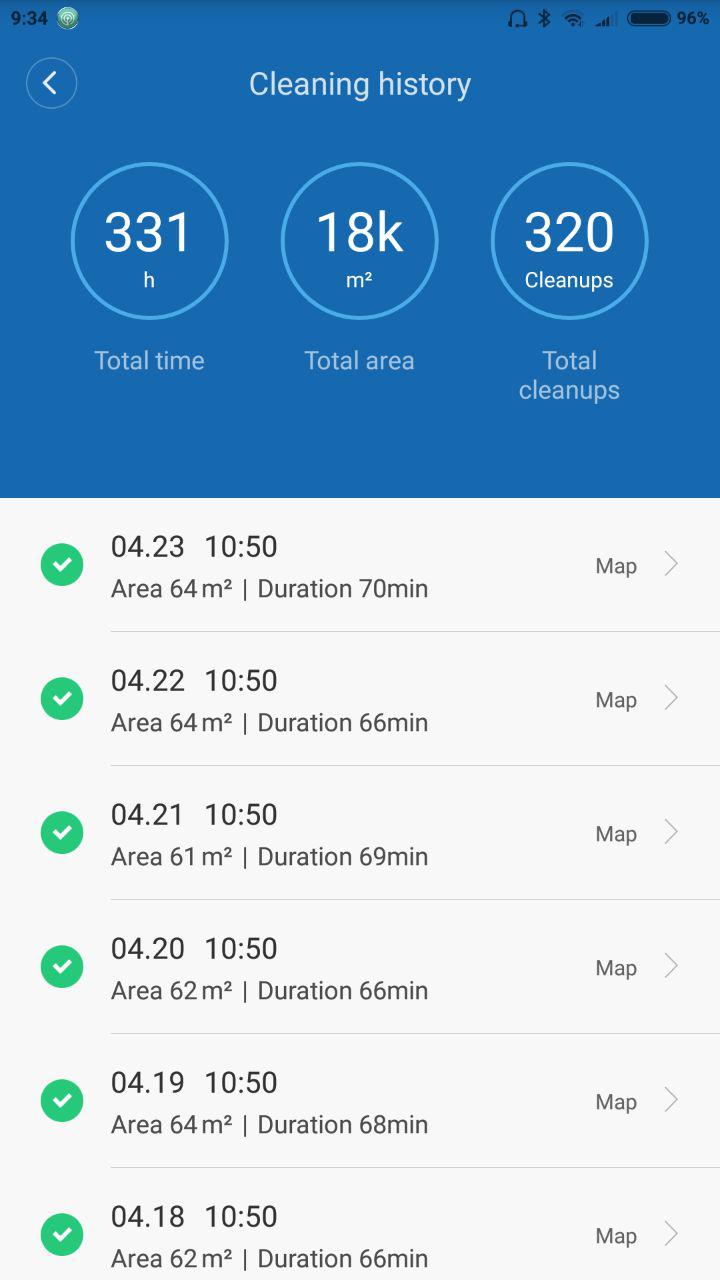Open the 04.23 cleaning record

(x=360, y=565)
